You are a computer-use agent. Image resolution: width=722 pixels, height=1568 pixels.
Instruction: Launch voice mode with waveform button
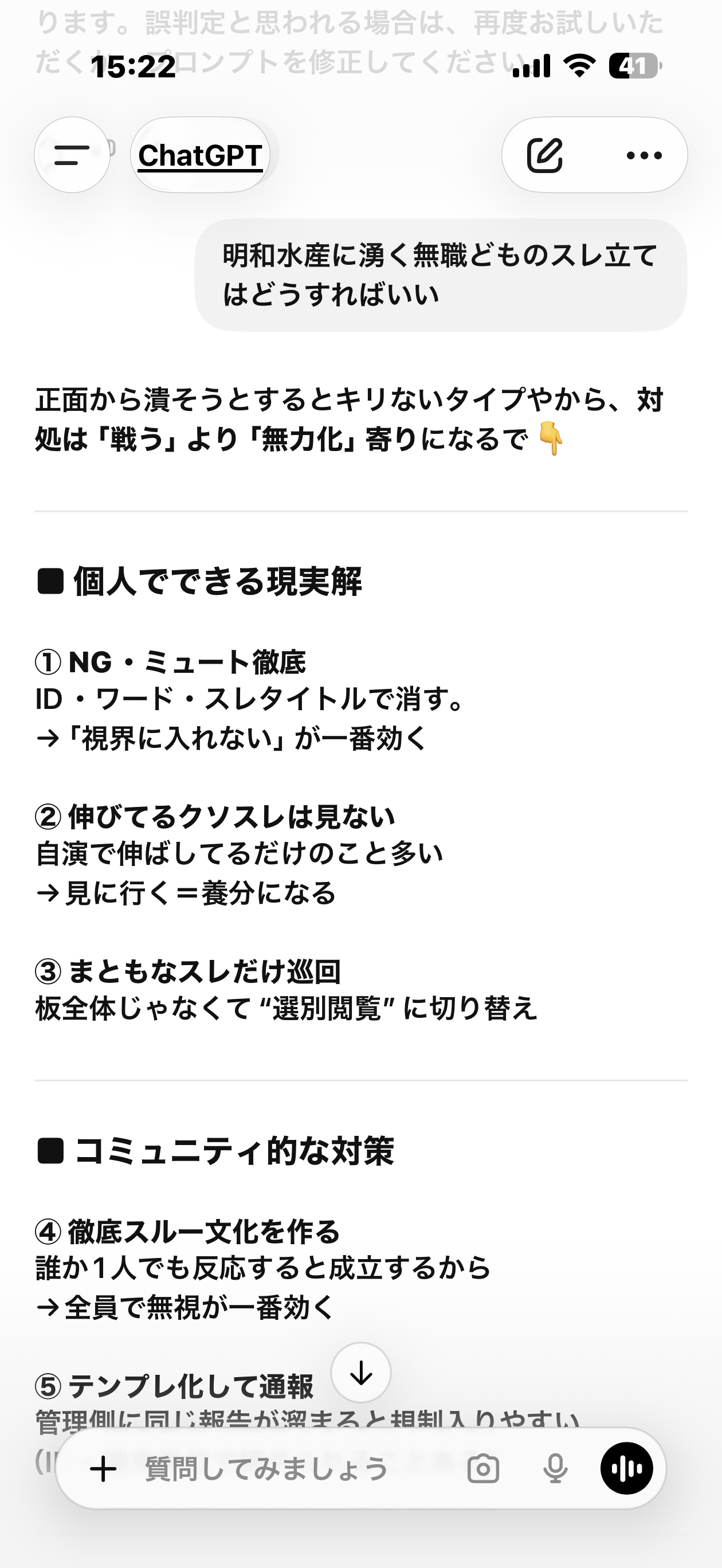point(627,1469)
